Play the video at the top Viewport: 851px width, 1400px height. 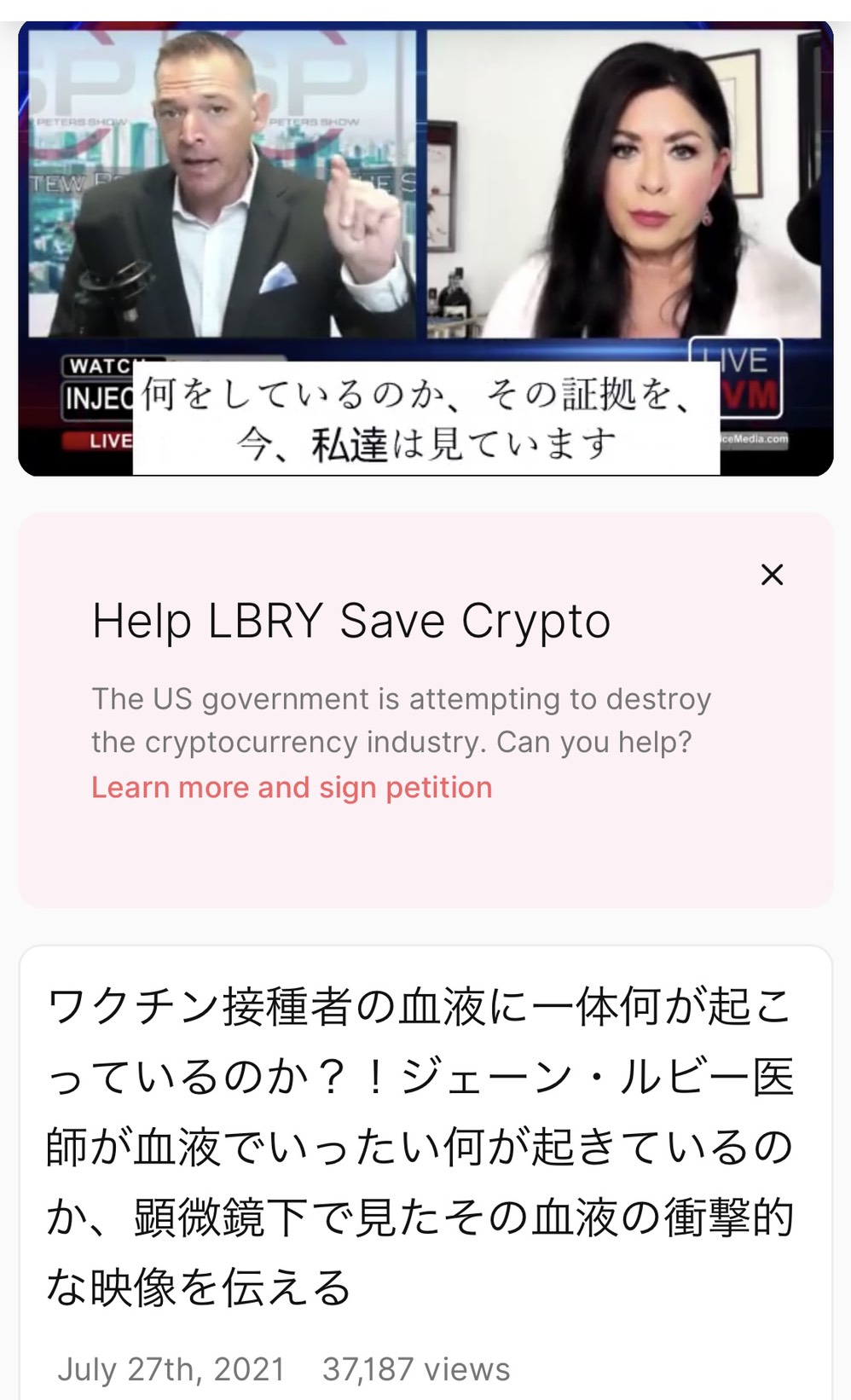(425, 248)
